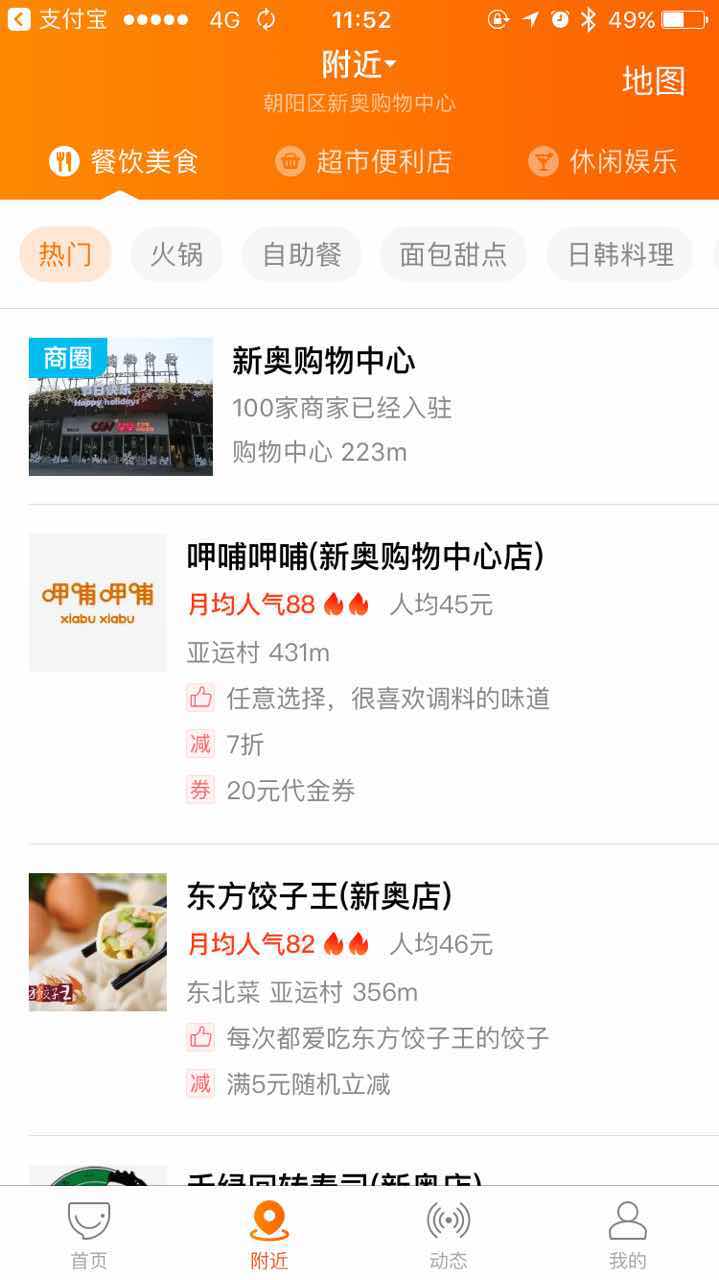Open the 地图 map view

[x=653, y=81]
